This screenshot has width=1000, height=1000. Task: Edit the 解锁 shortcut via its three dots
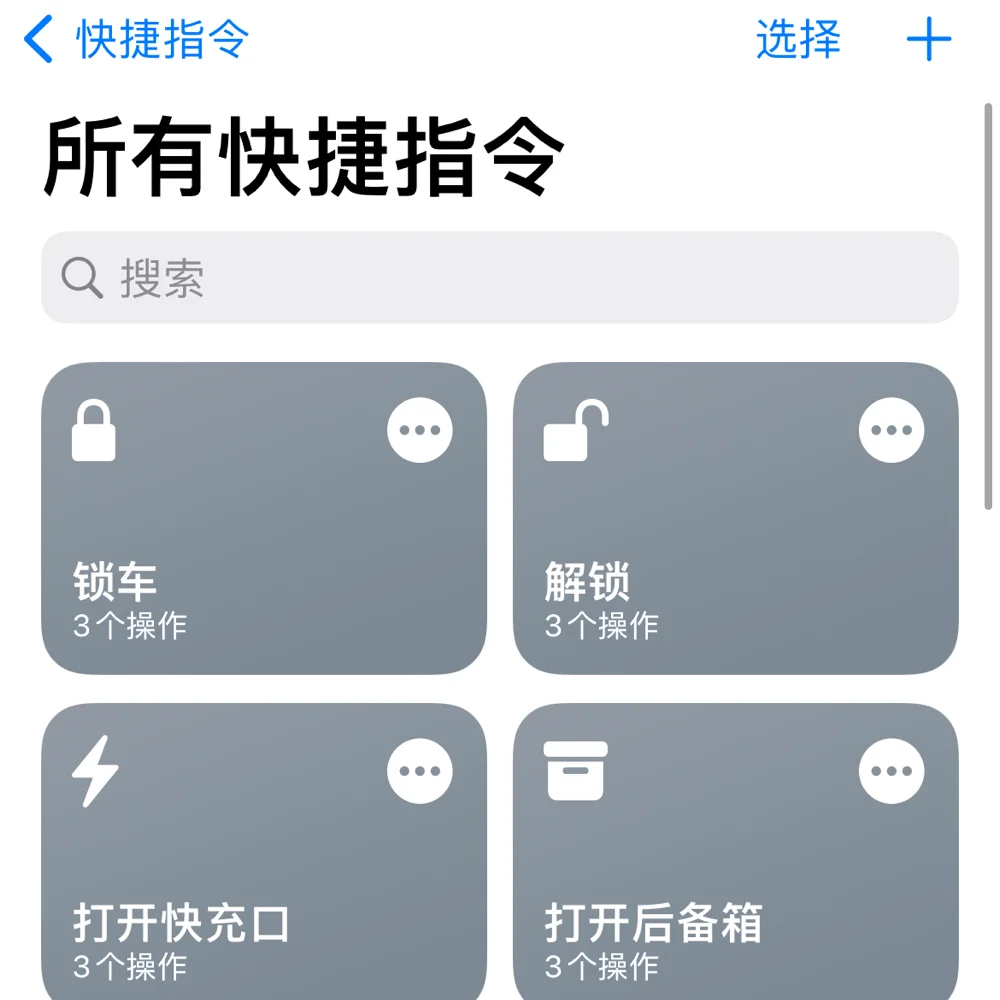click(891, 430)
